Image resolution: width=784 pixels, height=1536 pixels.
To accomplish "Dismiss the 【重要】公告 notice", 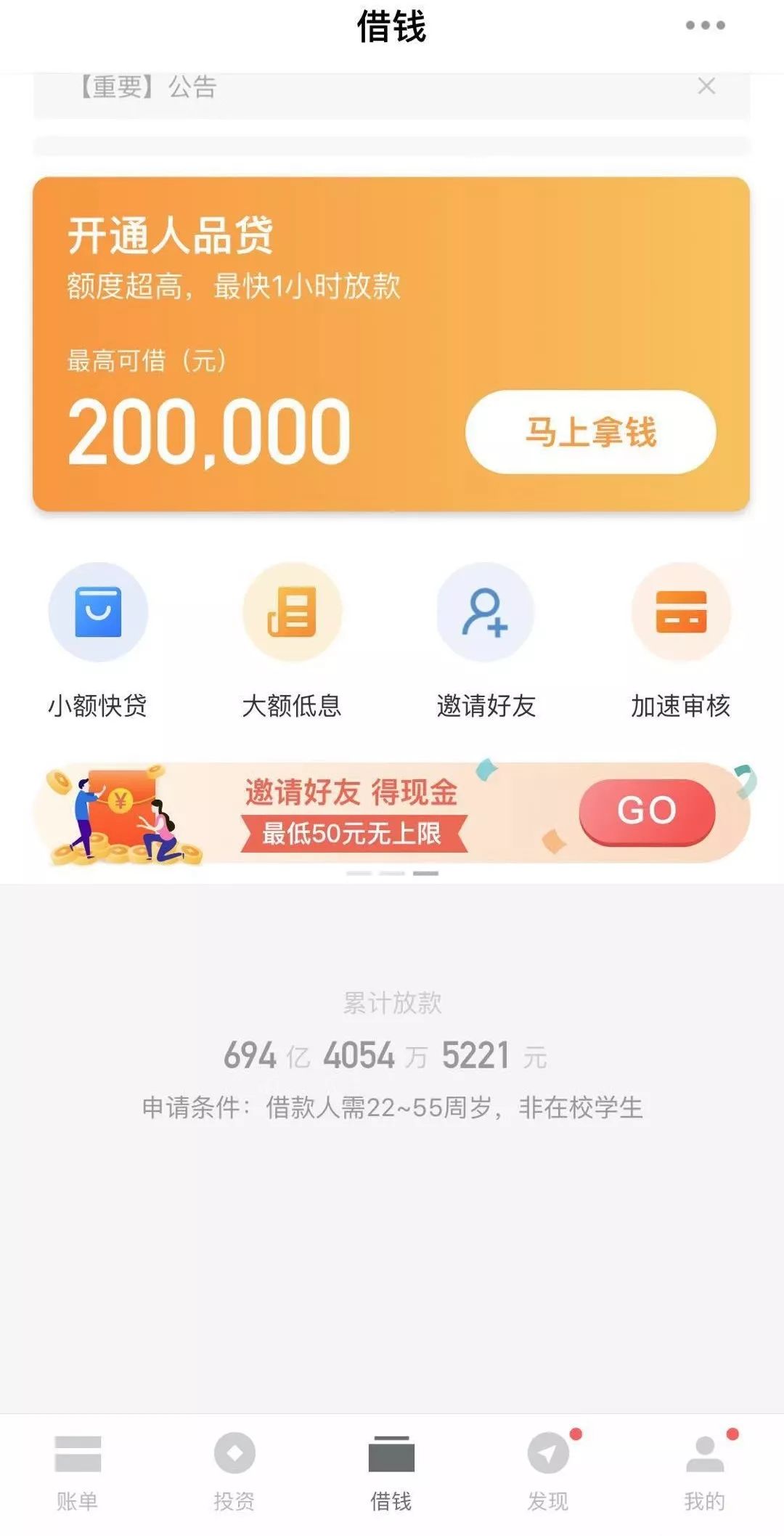I will [706, 86].
